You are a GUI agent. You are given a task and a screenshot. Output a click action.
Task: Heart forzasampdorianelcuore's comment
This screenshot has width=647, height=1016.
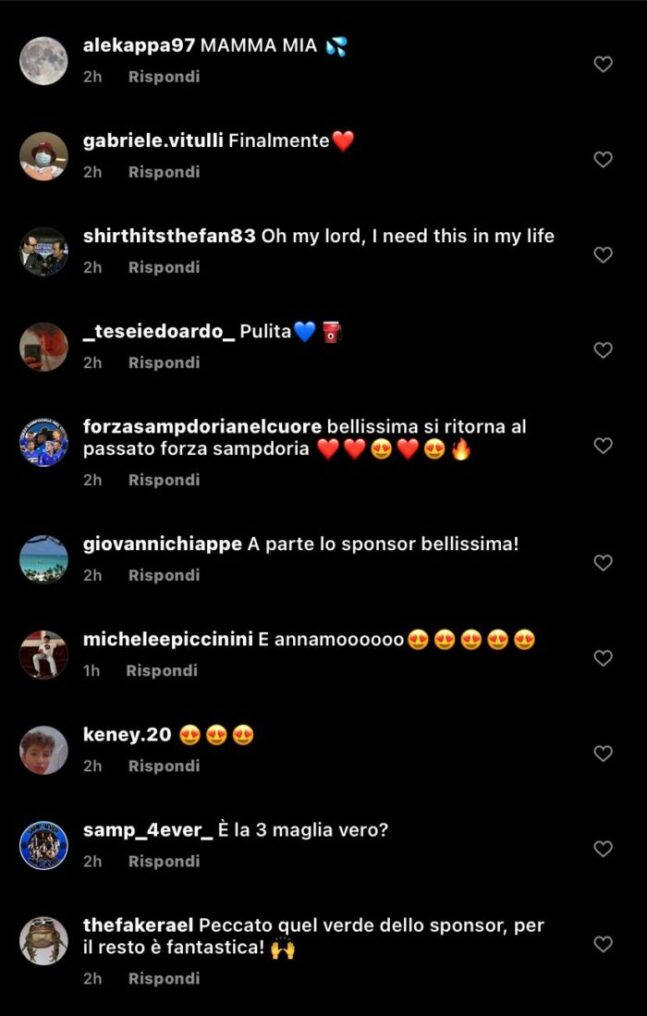[x=603, y=446]
